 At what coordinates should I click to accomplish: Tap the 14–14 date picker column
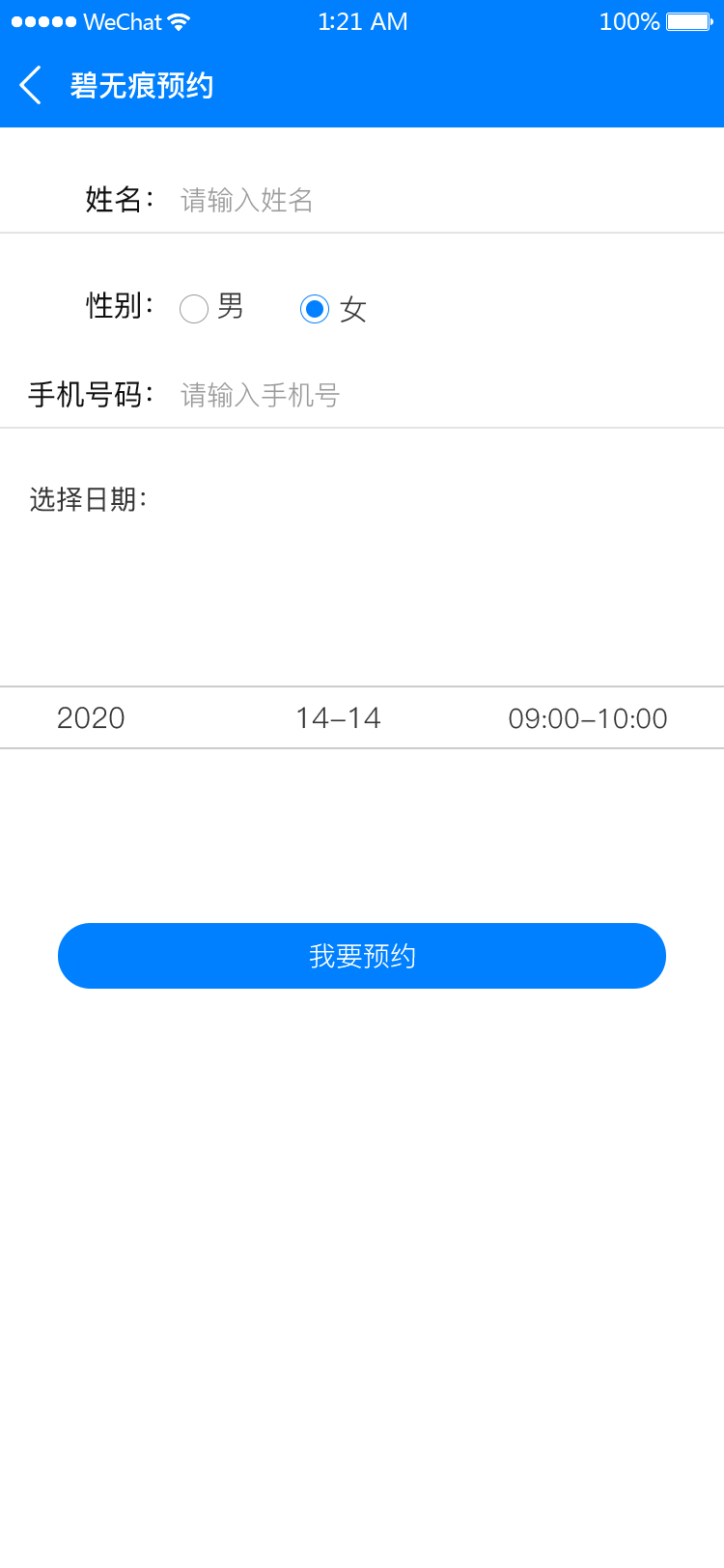tap(338, 718)
